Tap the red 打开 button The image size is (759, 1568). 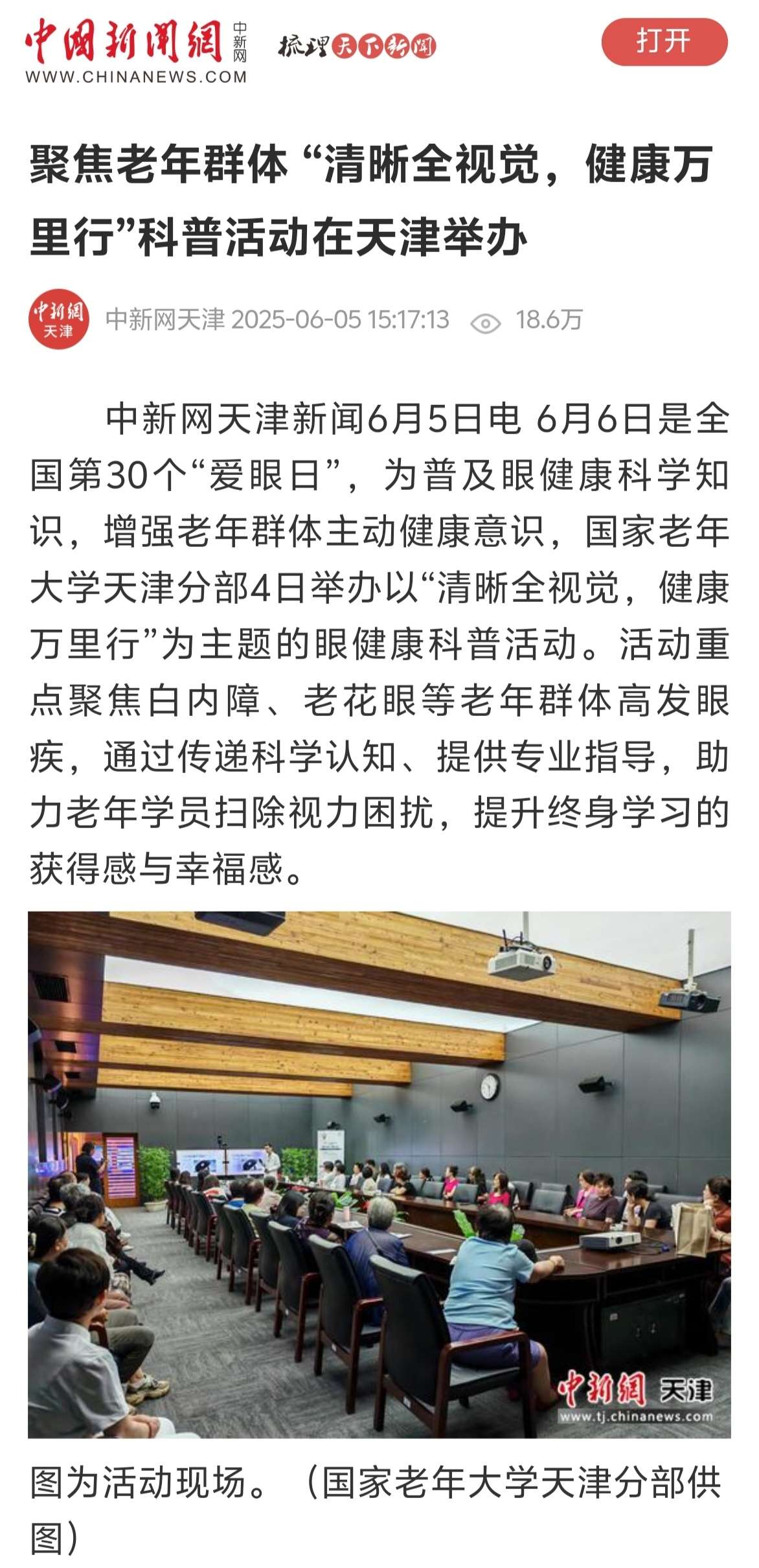click(x=664, y=42)
